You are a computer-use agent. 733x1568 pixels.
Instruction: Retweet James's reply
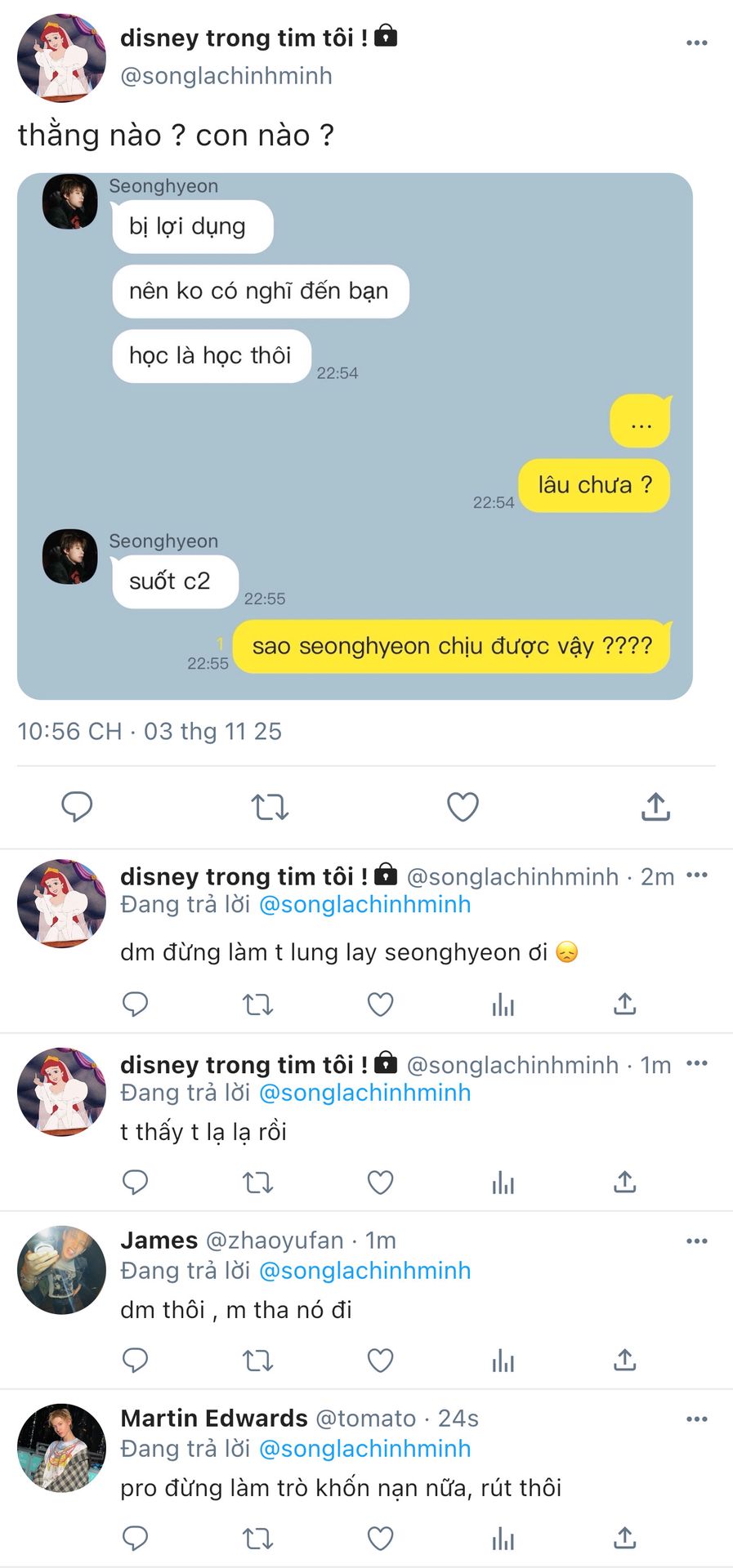(x=257, y=1360)
